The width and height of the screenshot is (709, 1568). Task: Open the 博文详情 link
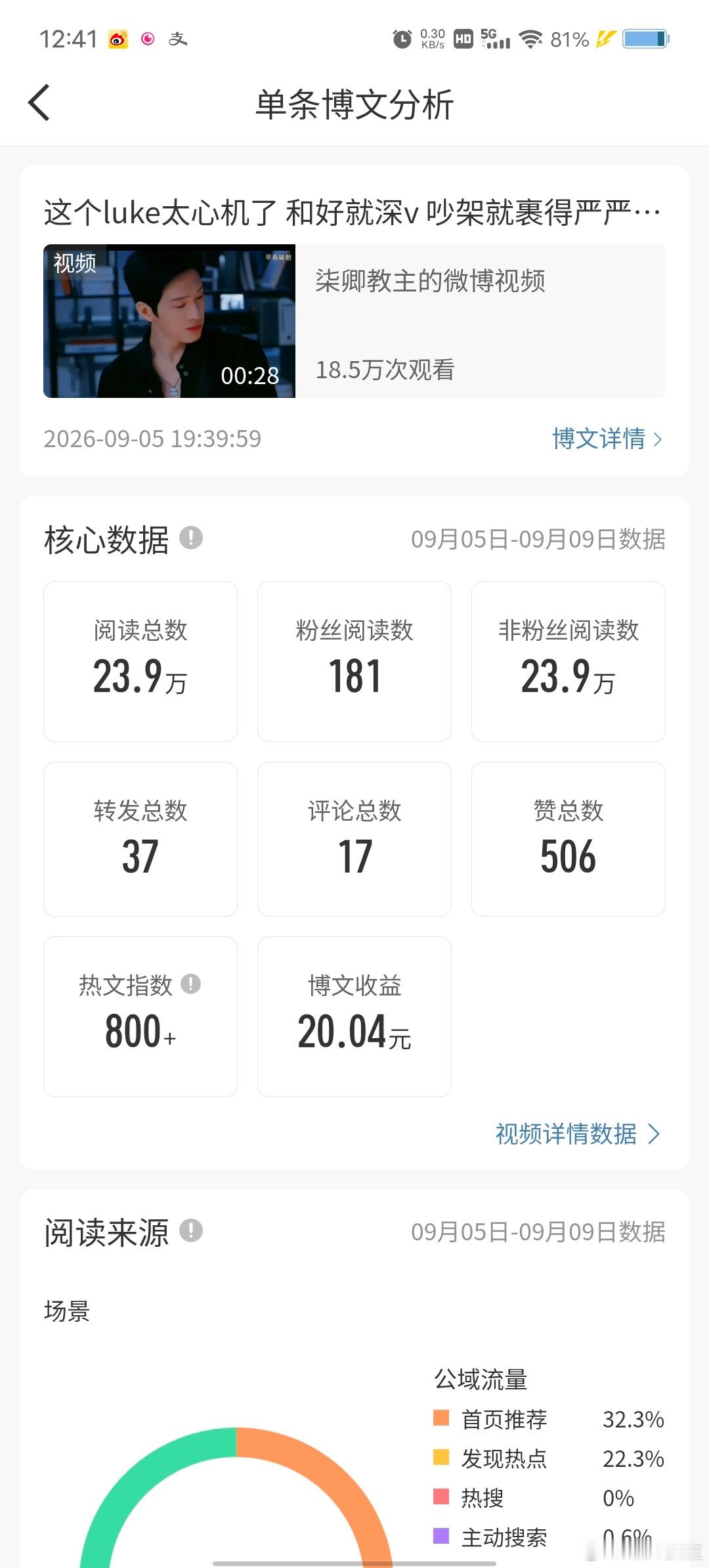pos(607,439)
